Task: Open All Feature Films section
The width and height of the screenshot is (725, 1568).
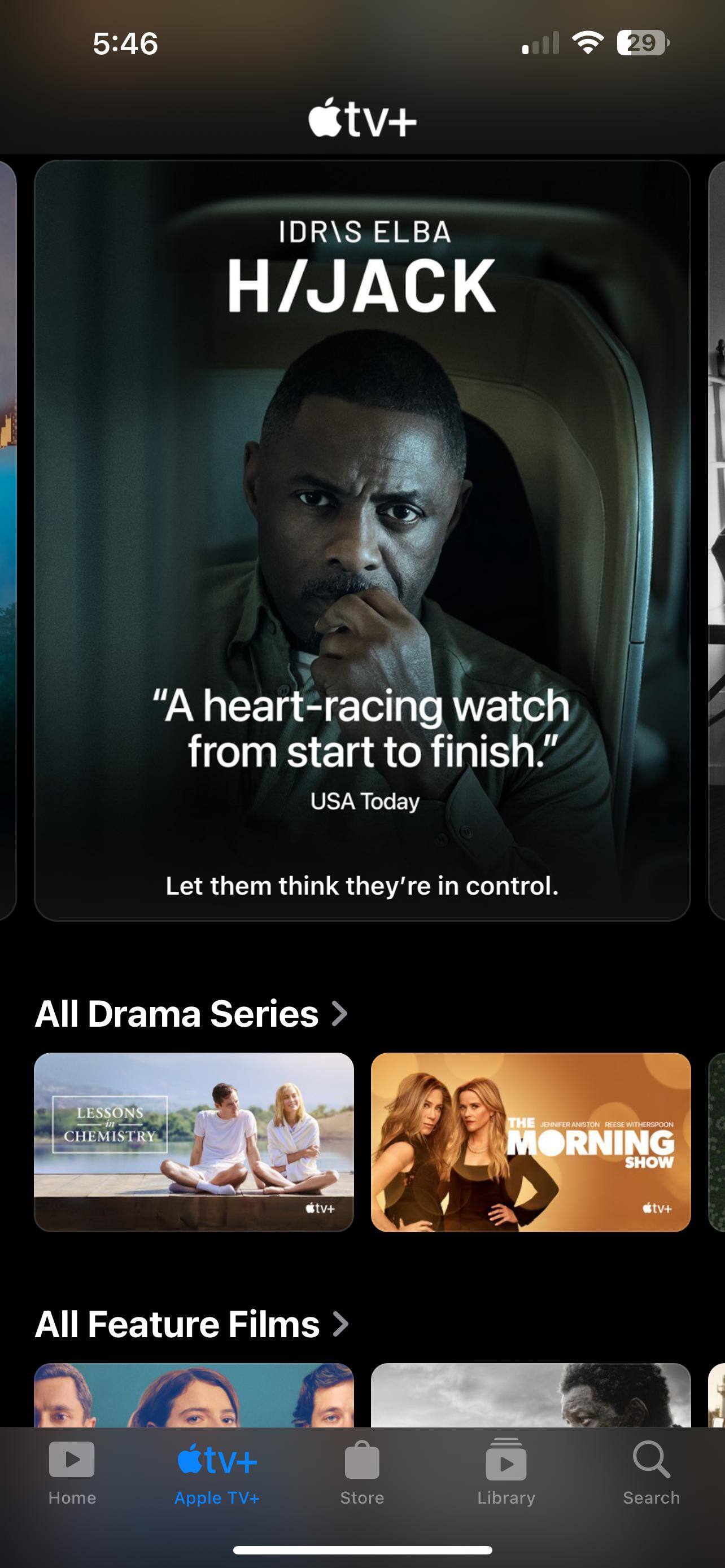Action: [x=191, y=1324]
